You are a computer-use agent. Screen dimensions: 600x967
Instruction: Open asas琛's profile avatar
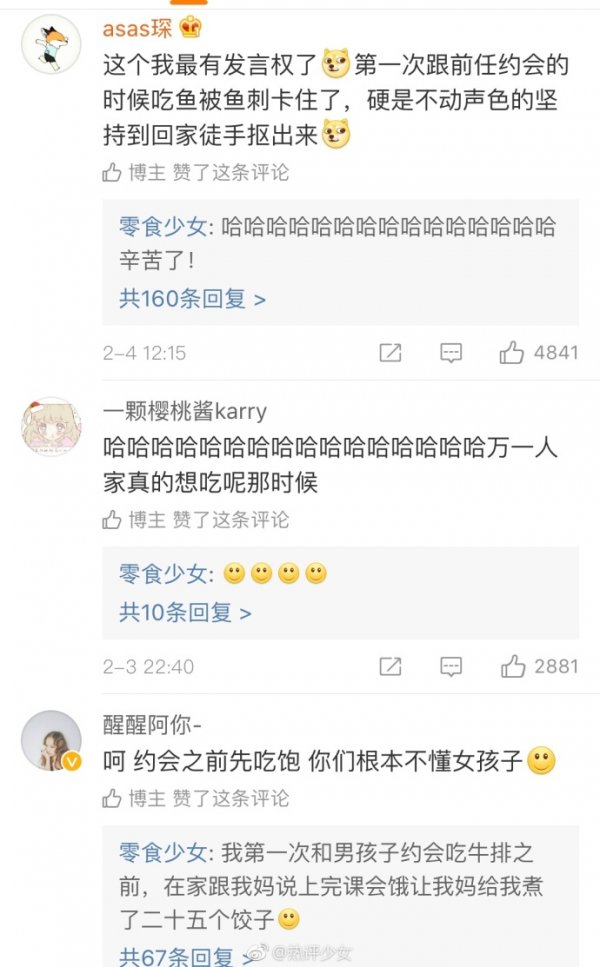[x=50, y=43]
